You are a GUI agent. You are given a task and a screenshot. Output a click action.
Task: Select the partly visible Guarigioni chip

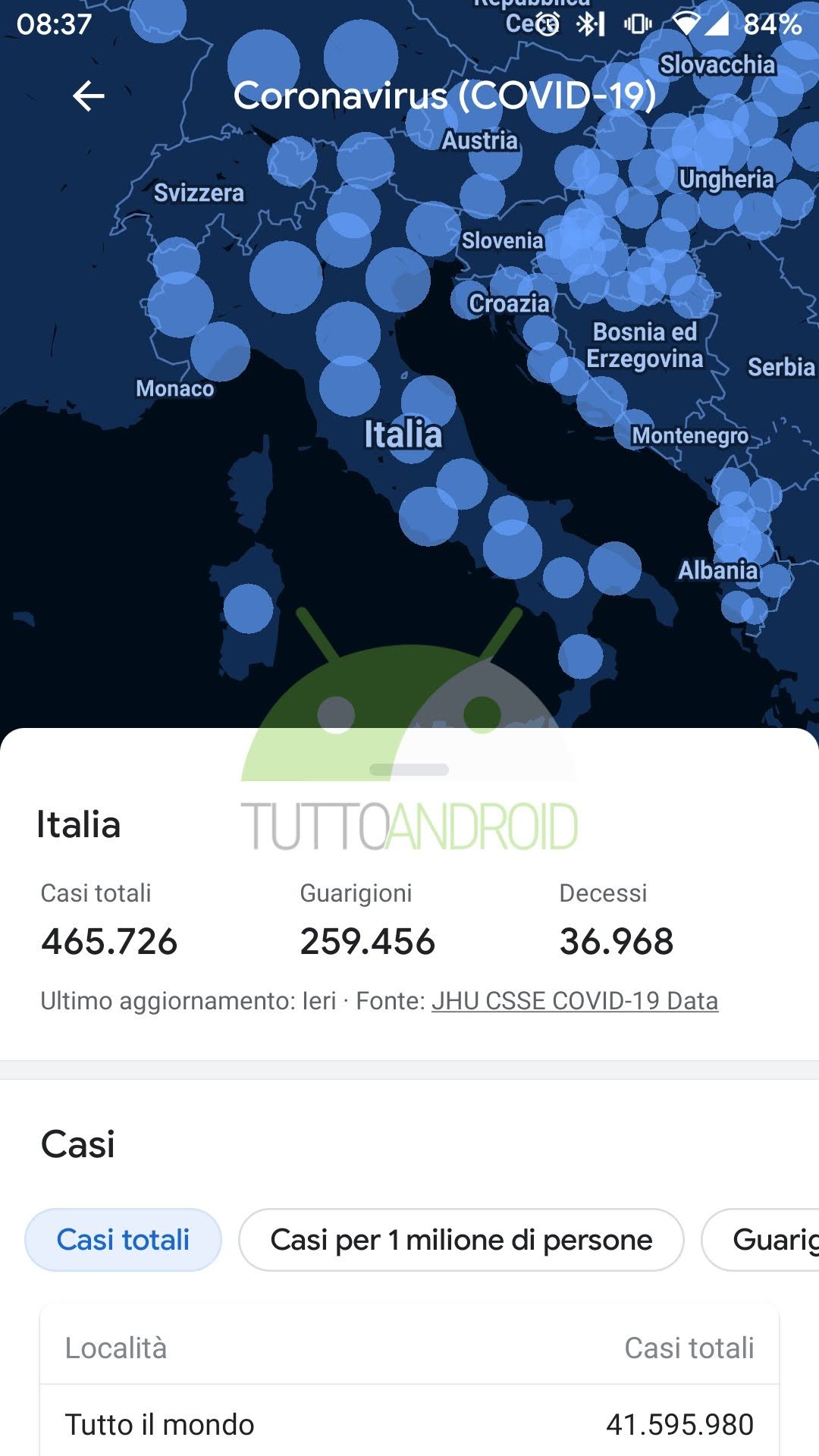761,1240
